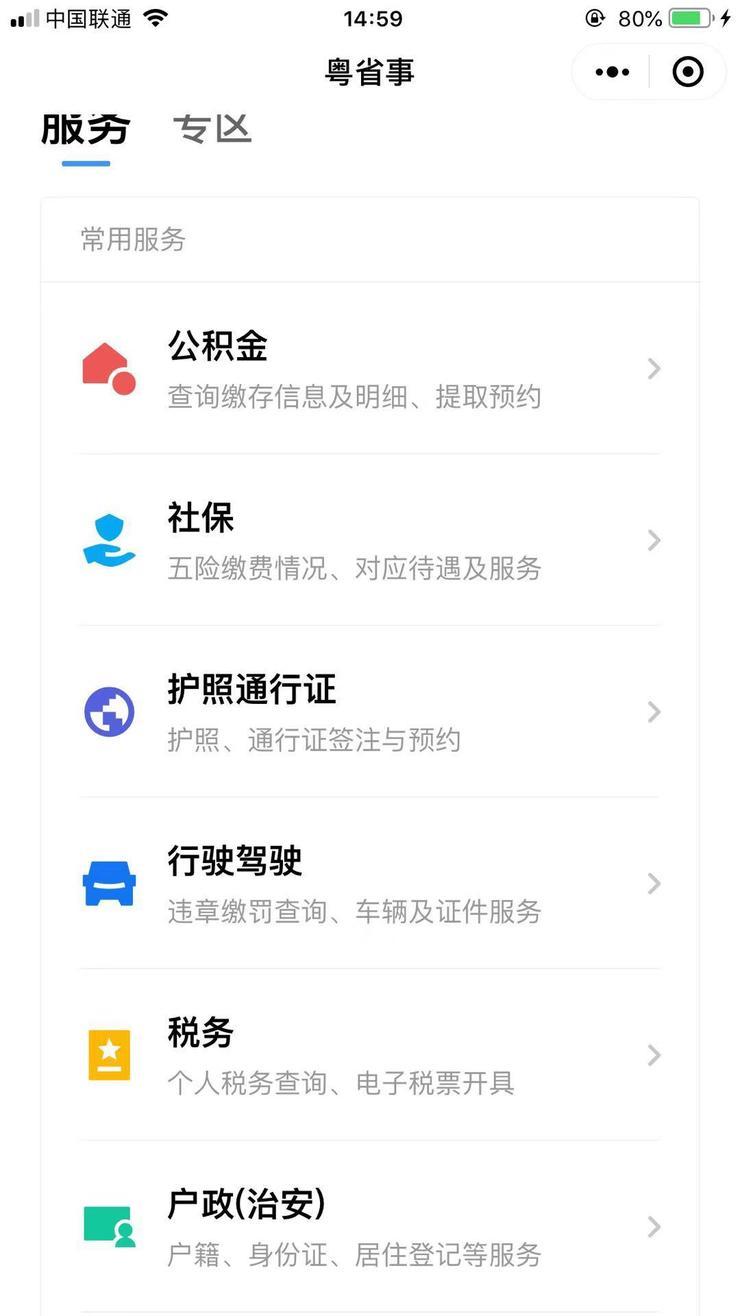The image size is (740, 1316).
Task: Tap the circular close icon top right
Action: (x=686, y=71)
